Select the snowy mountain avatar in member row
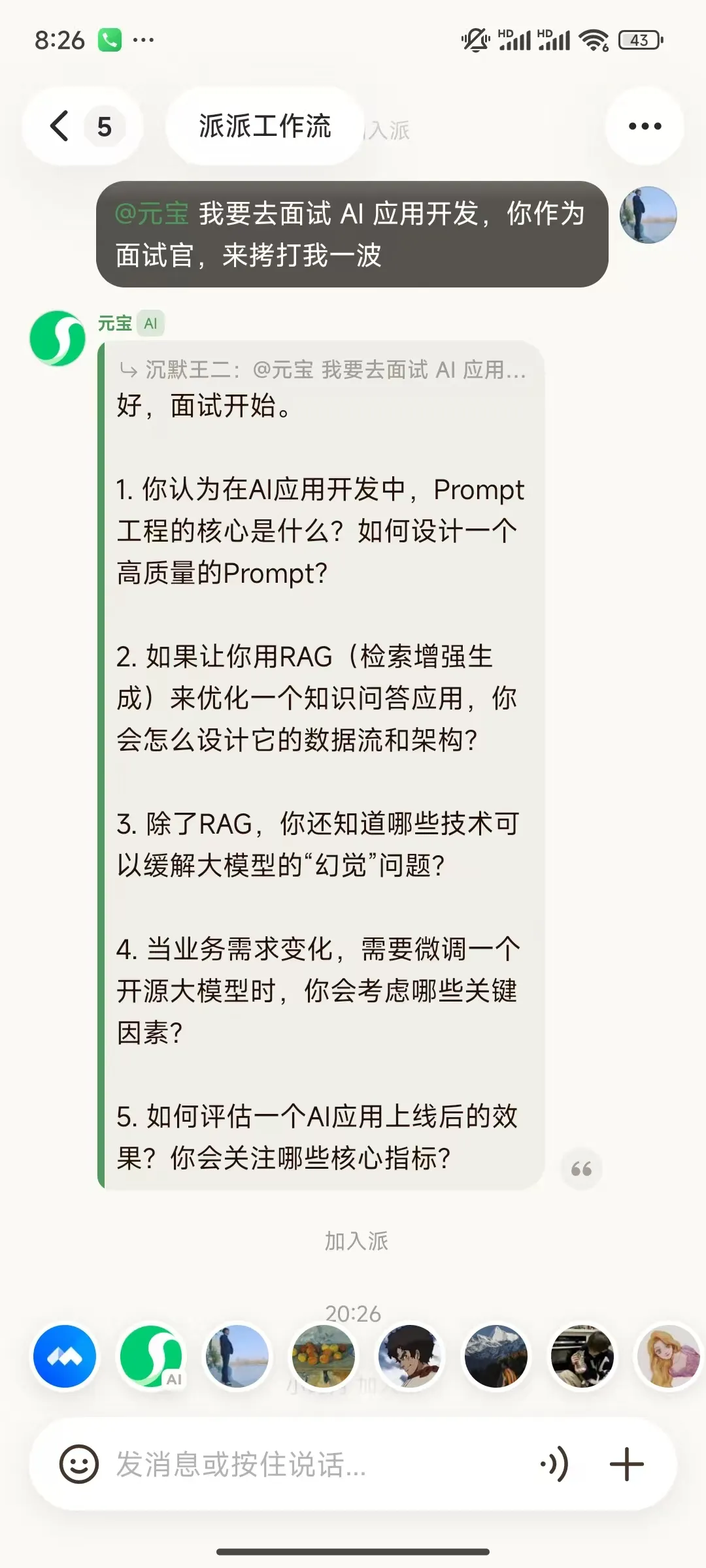 click(496, 1356)
